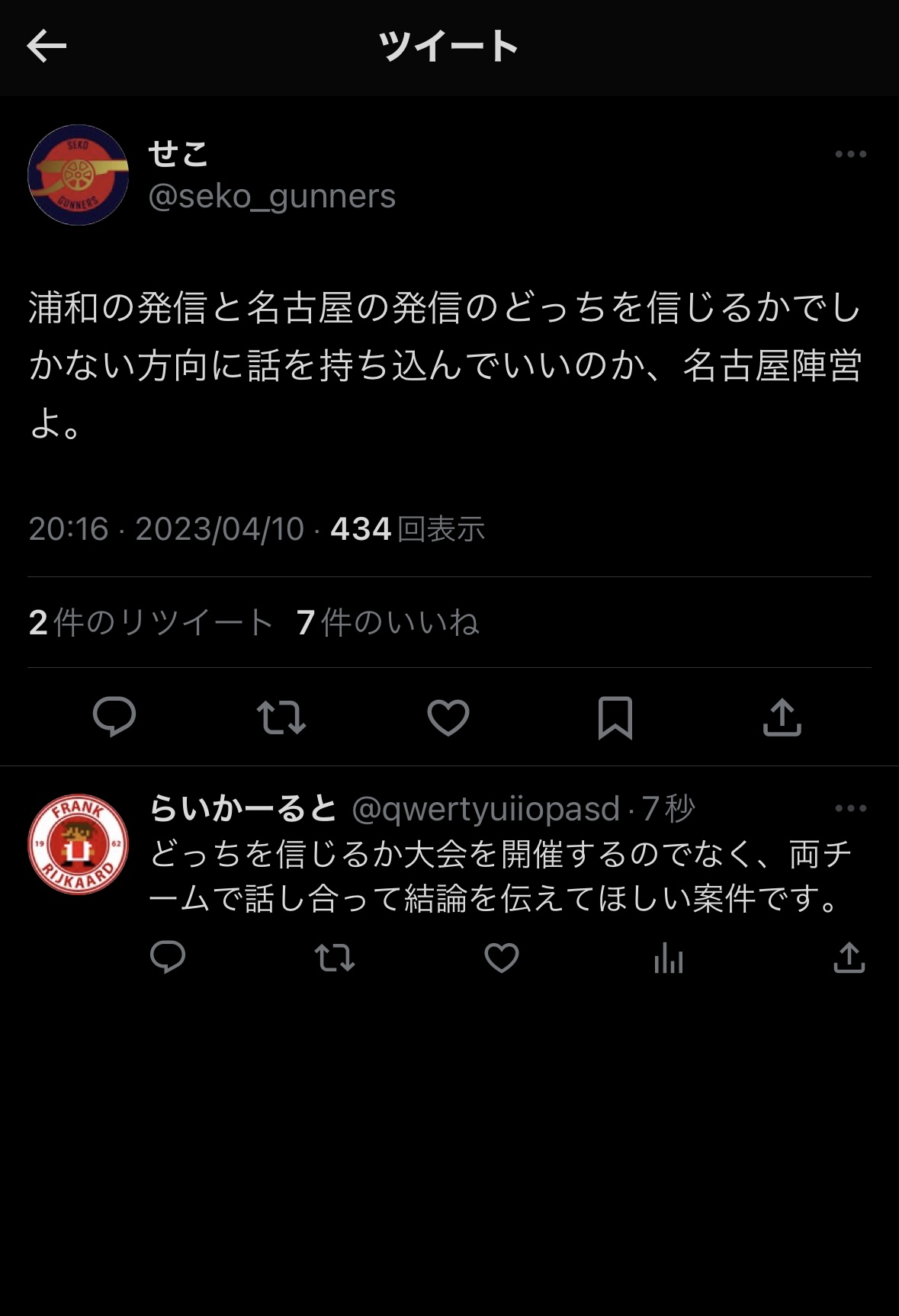
Task: Retweet らいかーると's reply
Action: point(335,958)
